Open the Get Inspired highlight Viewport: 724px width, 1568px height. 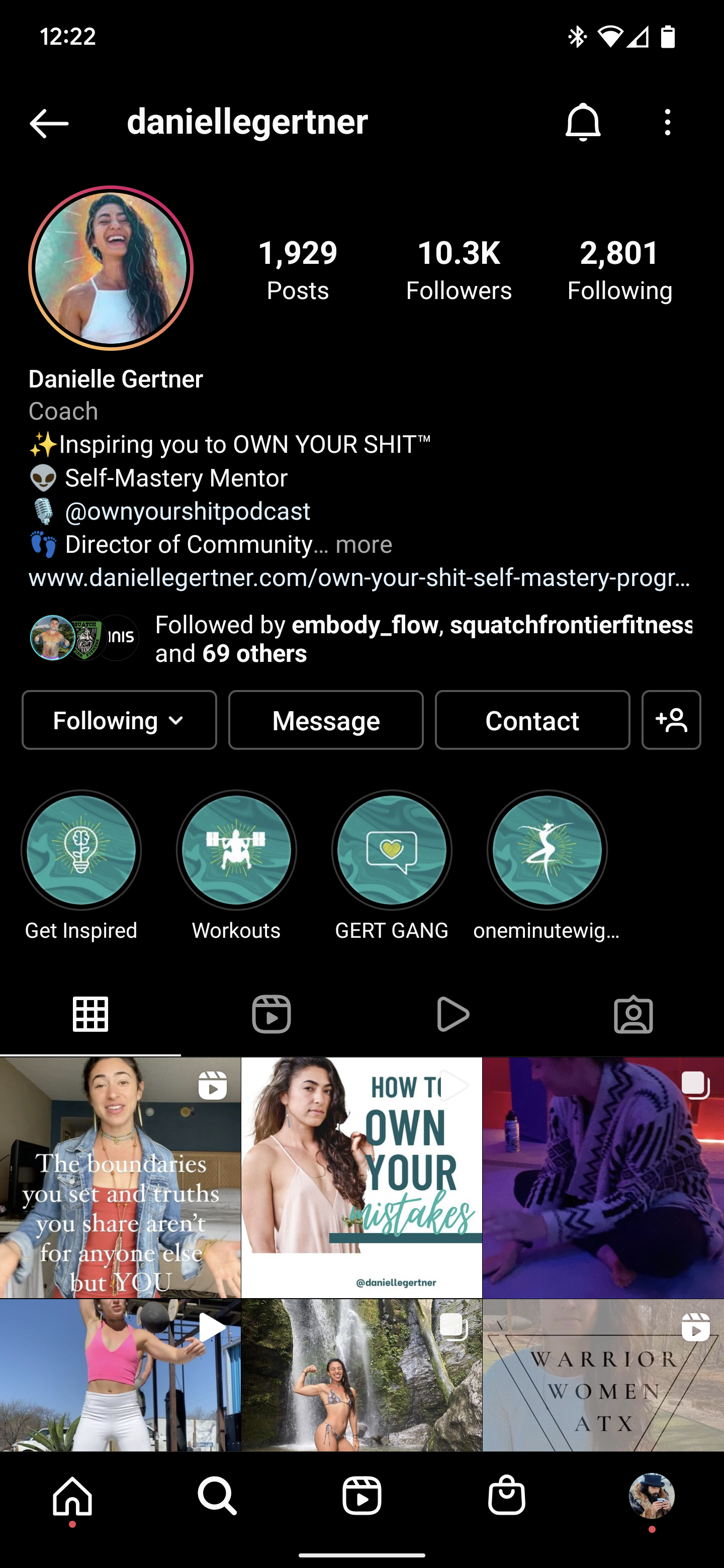(x=81, y=850)
